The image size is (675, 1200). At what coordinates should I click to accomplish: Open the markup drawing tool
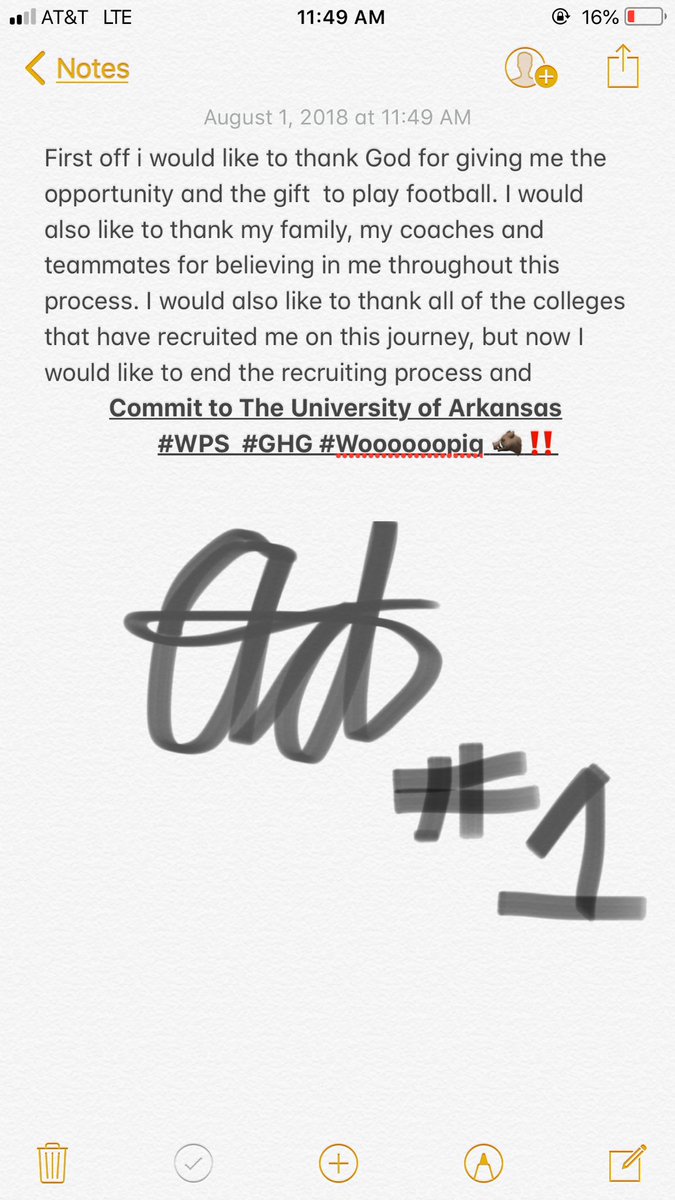(484, 1163)
